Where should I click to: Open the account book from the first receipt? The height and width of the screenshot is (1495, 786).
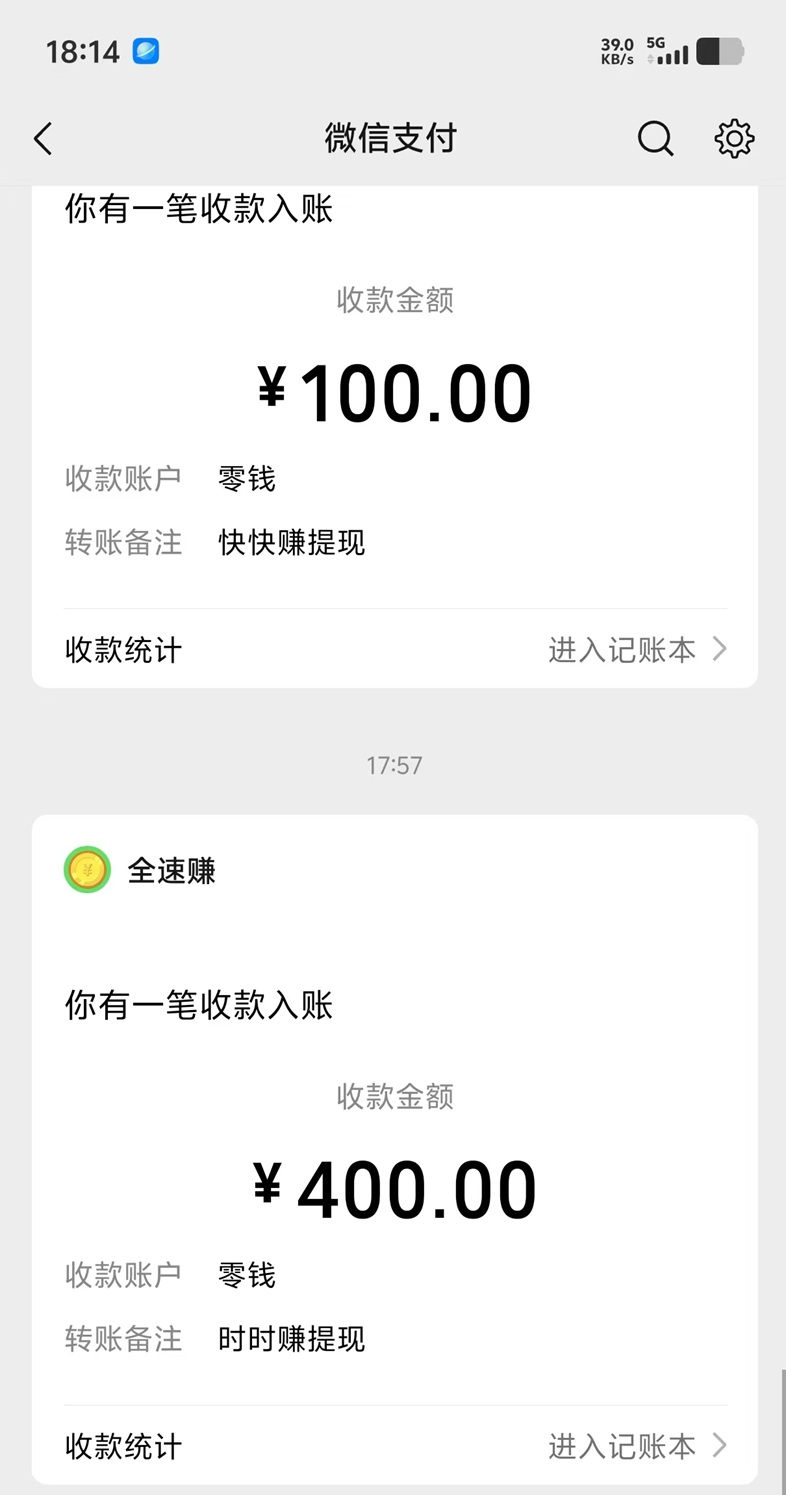click(622, 649)
